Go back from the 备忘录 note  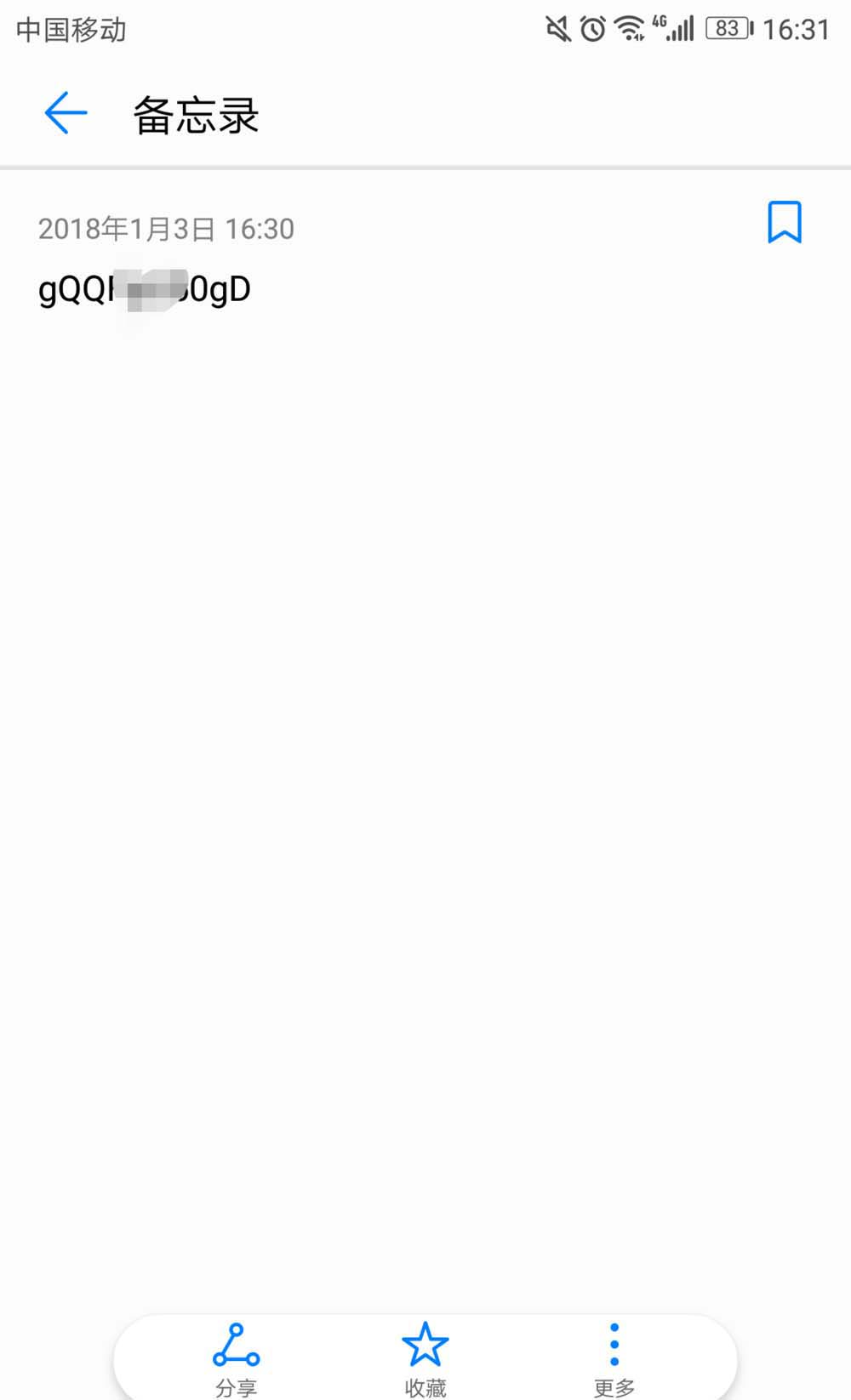click(x=66, y=113)
